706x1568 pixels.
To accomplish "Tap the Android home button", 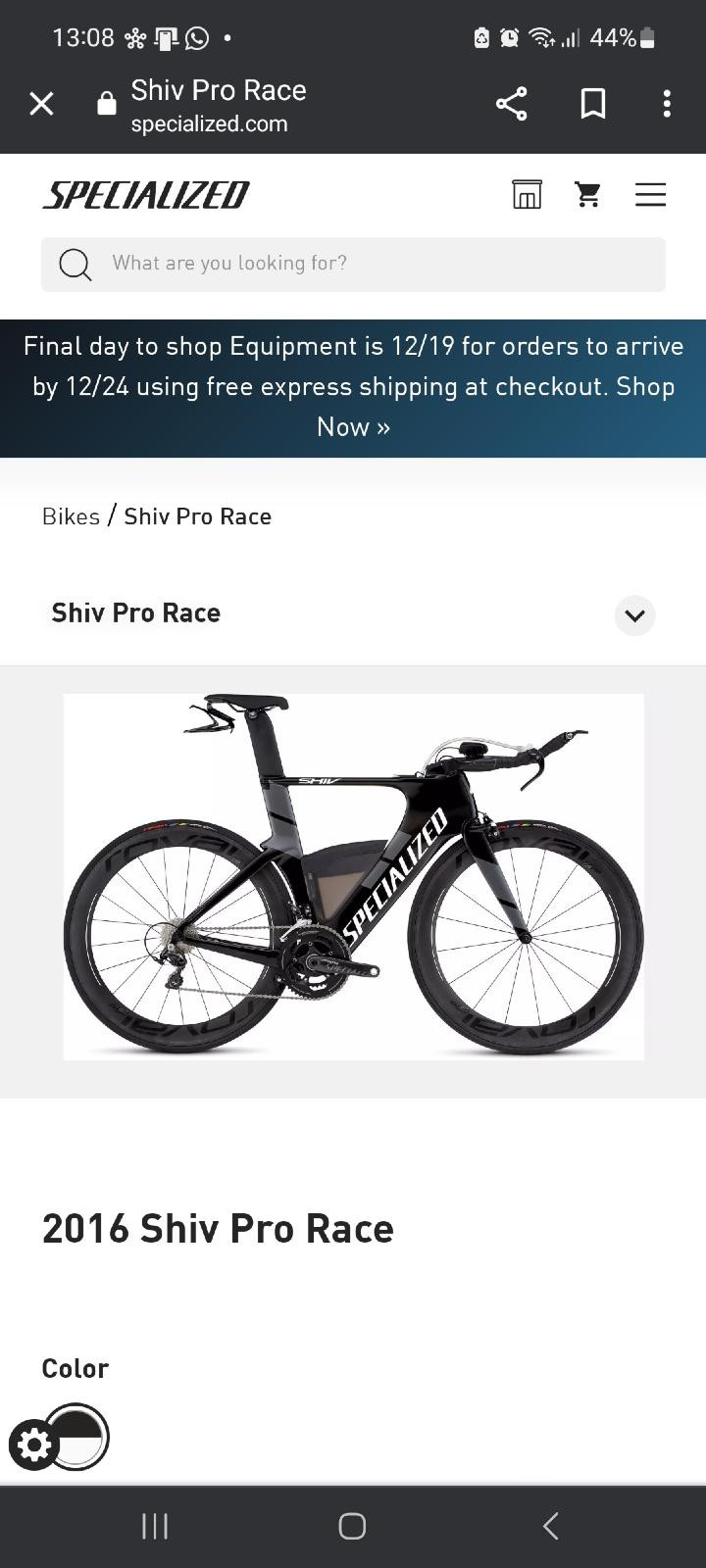I will 351,1525.
